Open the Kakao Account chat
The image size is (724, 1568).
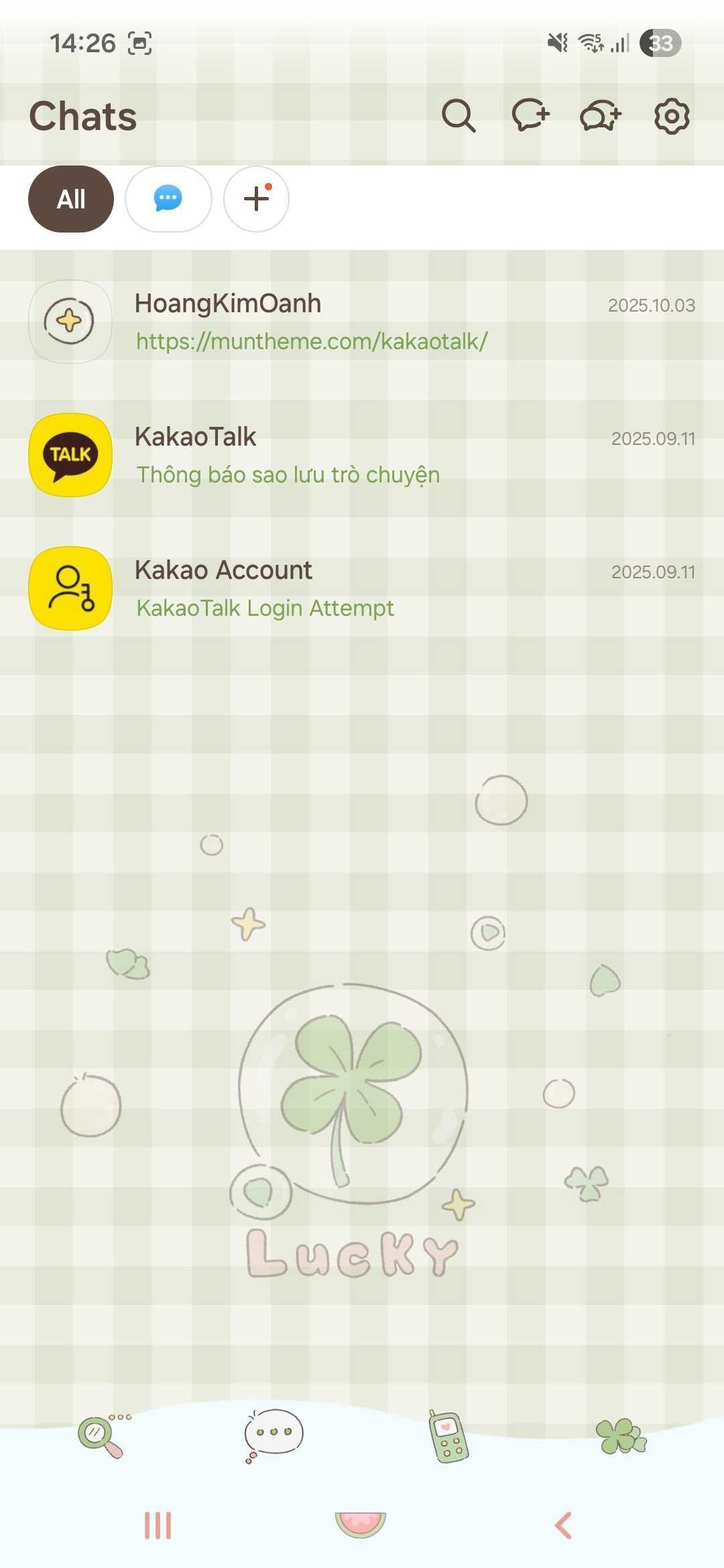click(x=362, y=588)
